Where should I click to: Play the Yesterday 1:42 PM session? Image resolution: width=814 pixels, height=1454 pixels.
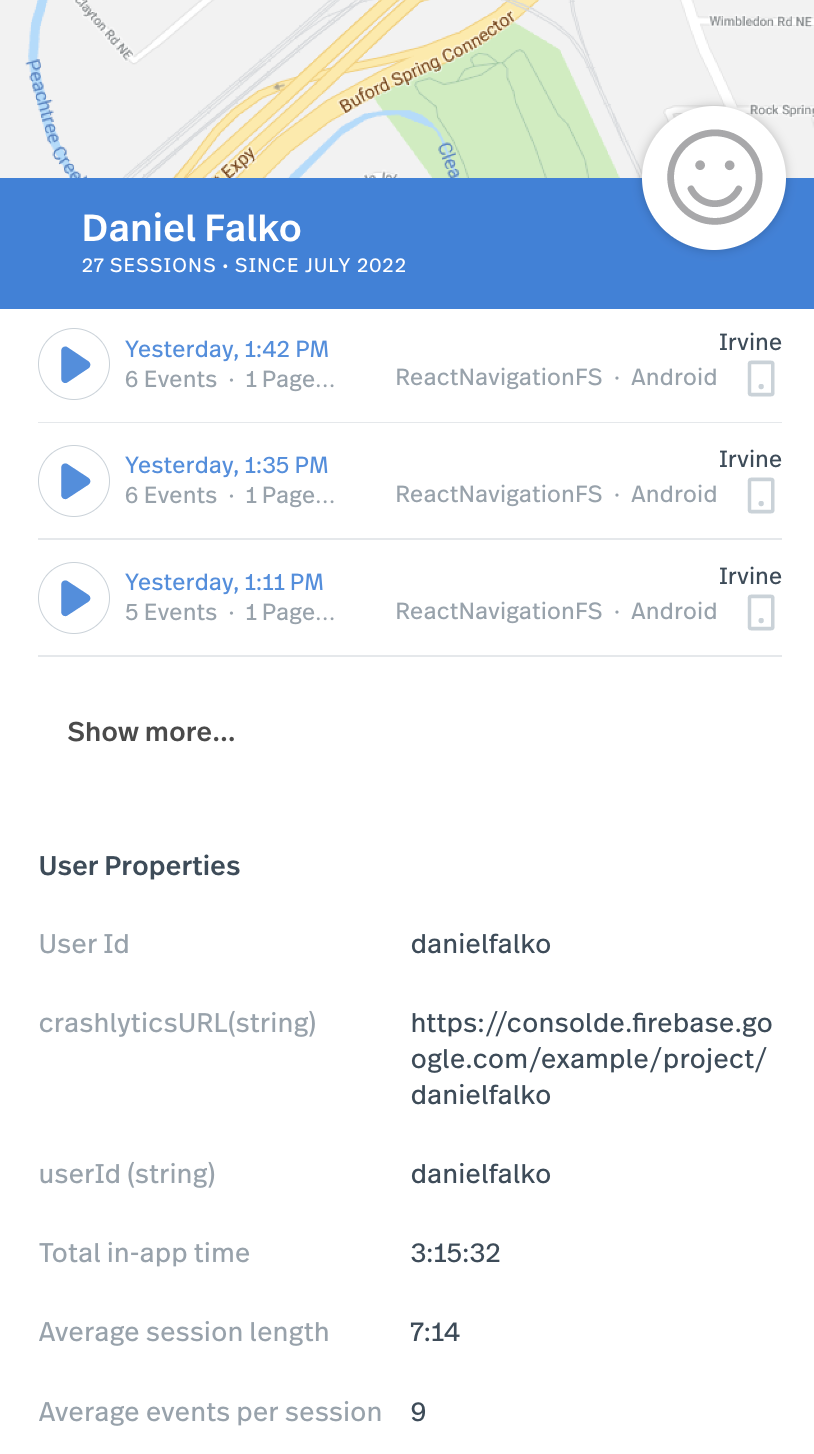click(x=74, y=364)
